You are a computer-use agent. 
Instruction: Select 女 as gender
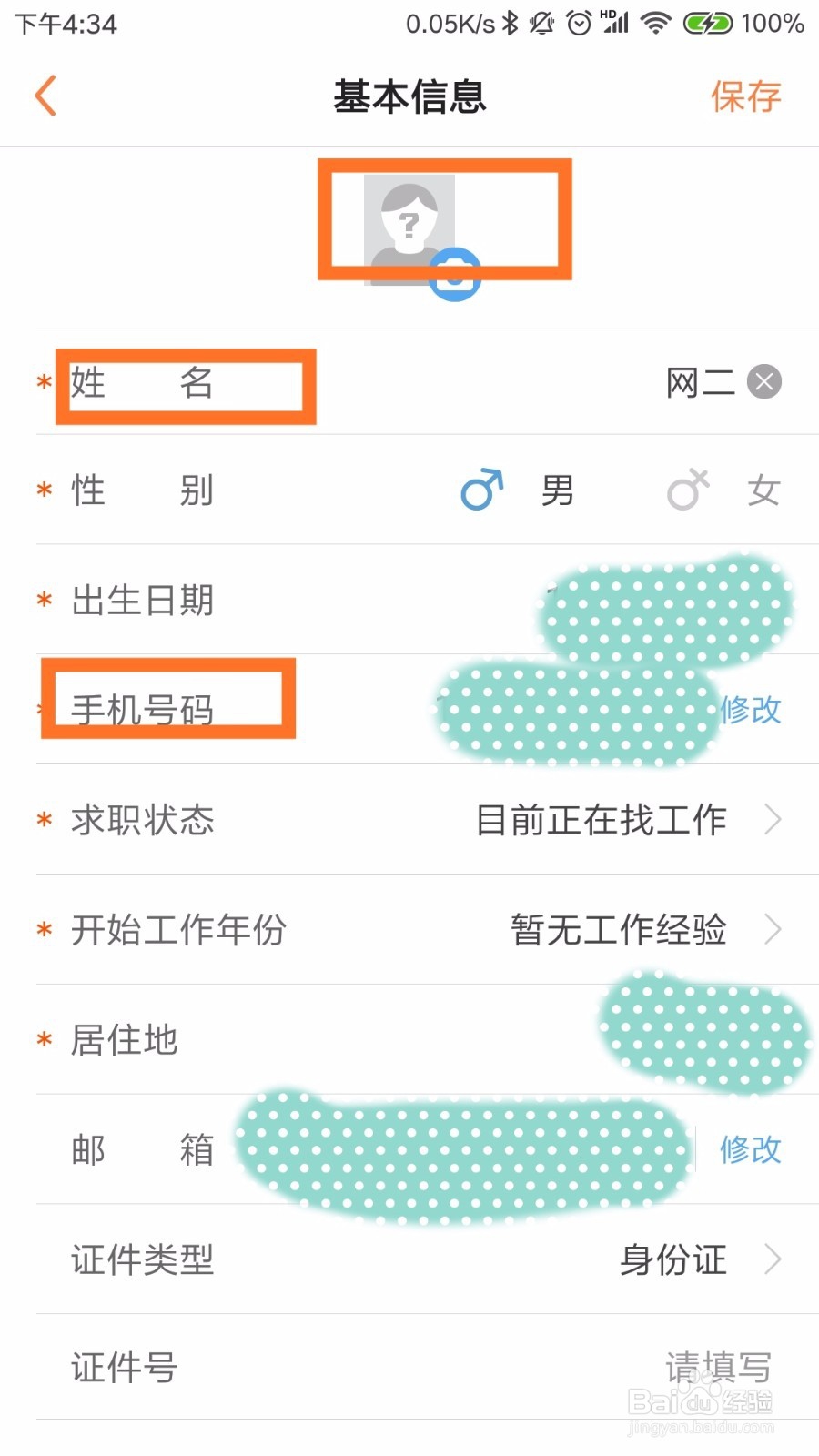pyautogui.click(x=764, y=490)
